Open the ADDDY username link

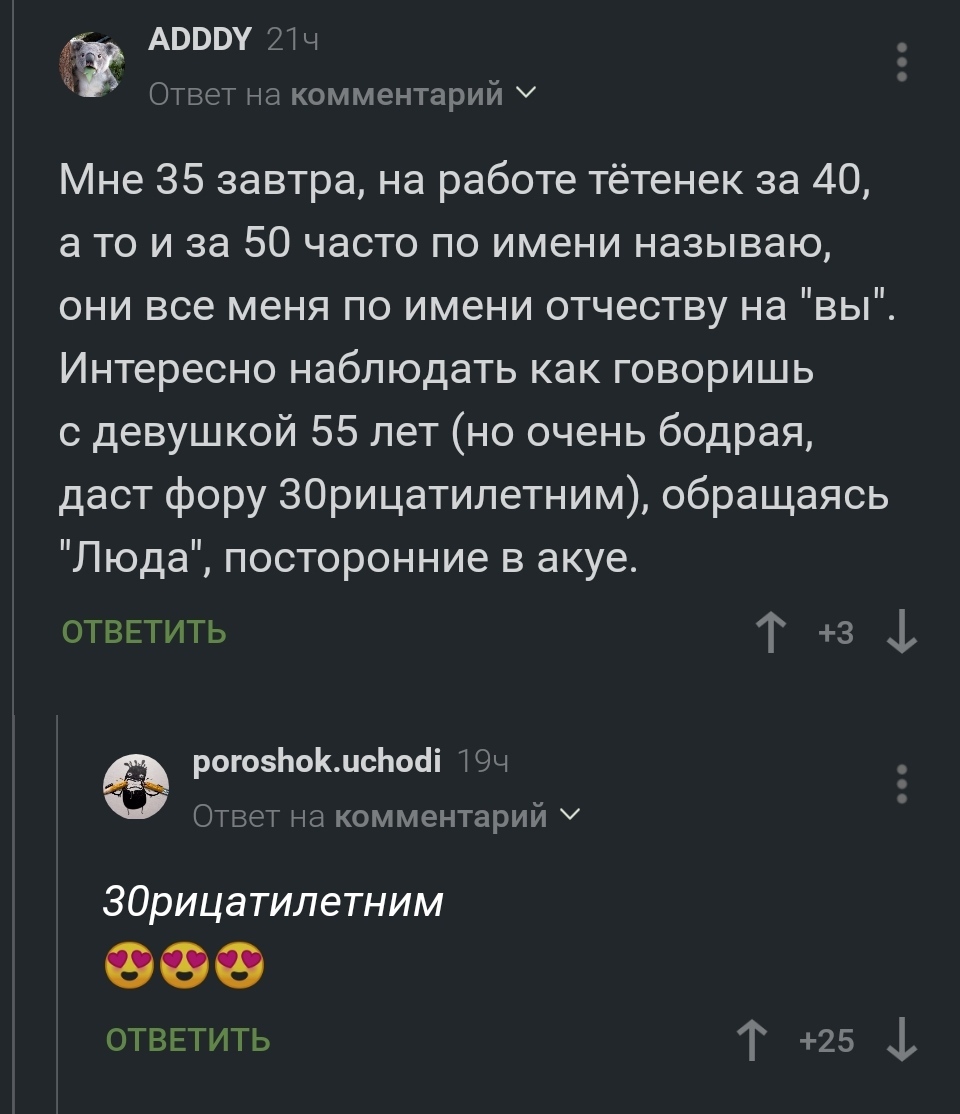[x=200, y=40]
